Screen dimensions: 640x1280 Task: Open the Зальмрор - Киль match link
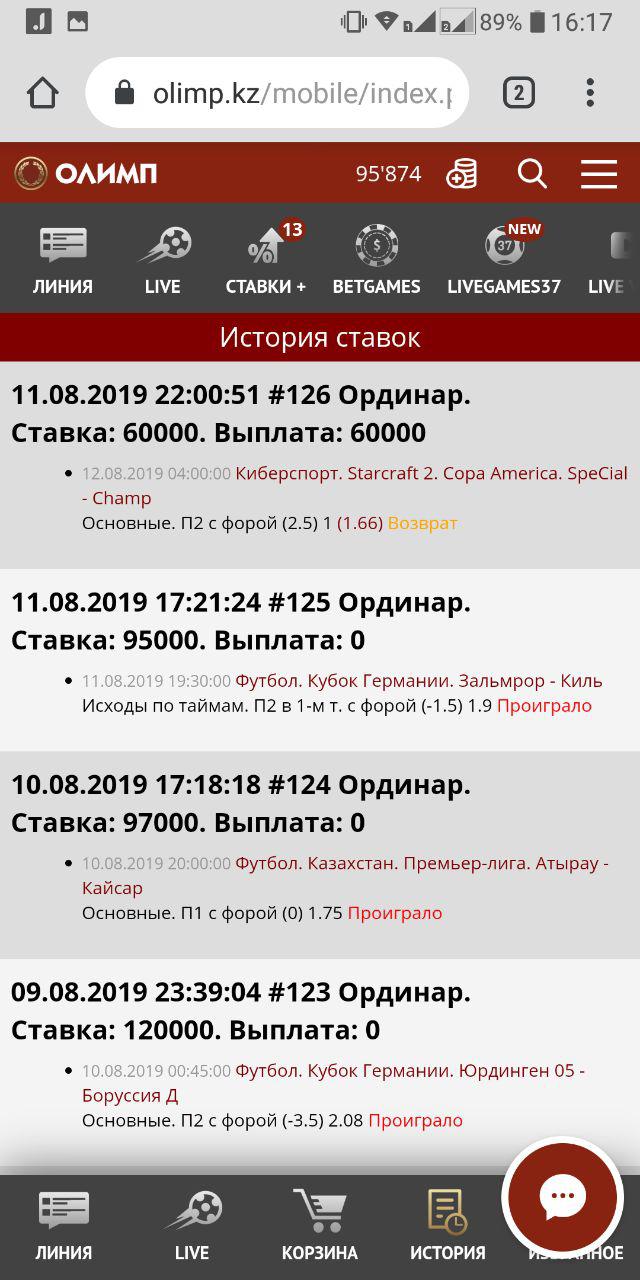[419, 681]
